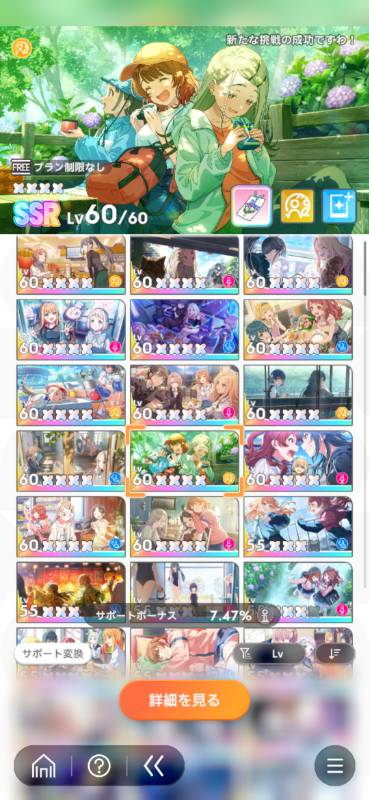369x800 pixels.
Task: Select the black cat support card
Action: point(184,265)
